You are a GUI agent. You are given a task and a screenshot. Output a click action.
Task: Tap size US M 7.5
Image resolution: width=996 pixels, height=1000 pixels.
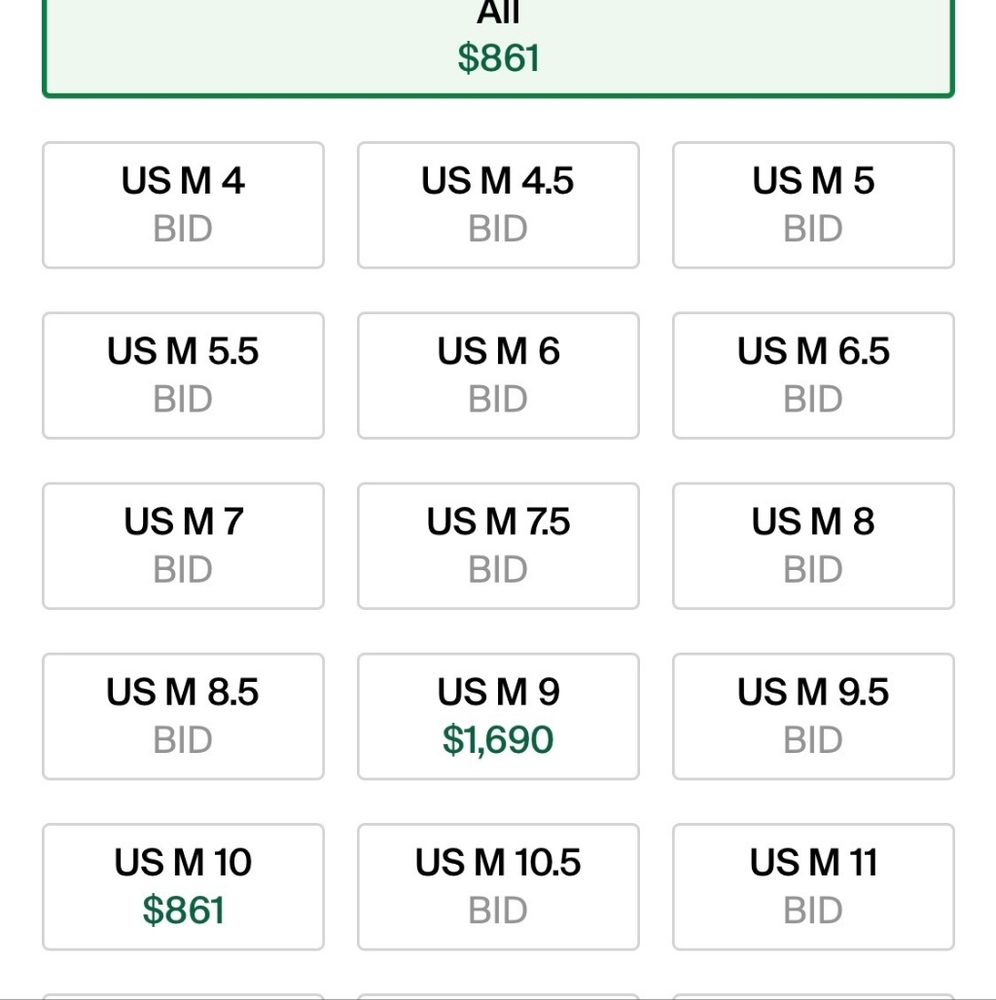(x=498, y=546)
